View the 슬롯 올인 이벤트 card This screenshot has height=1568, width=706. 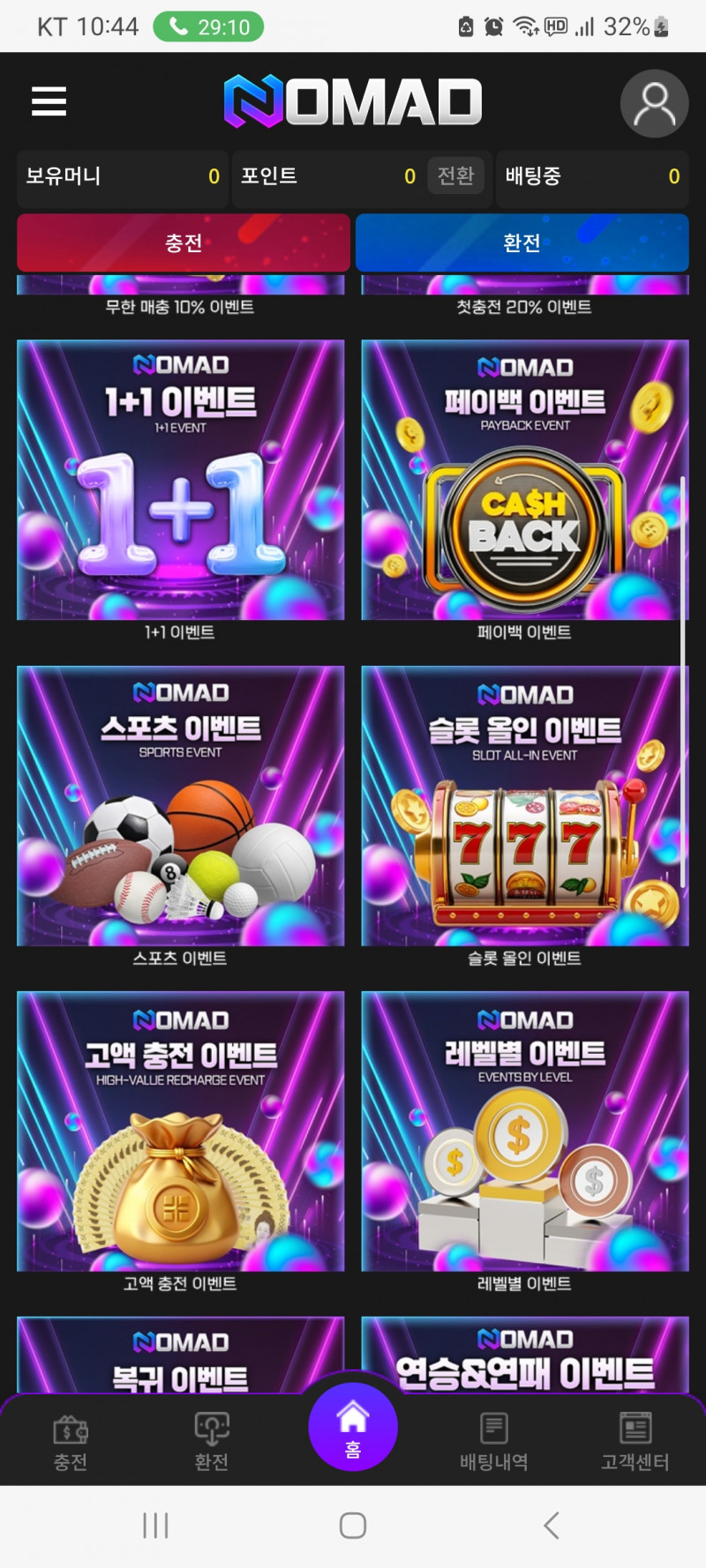pyautogui.click(x=524, y=806)
